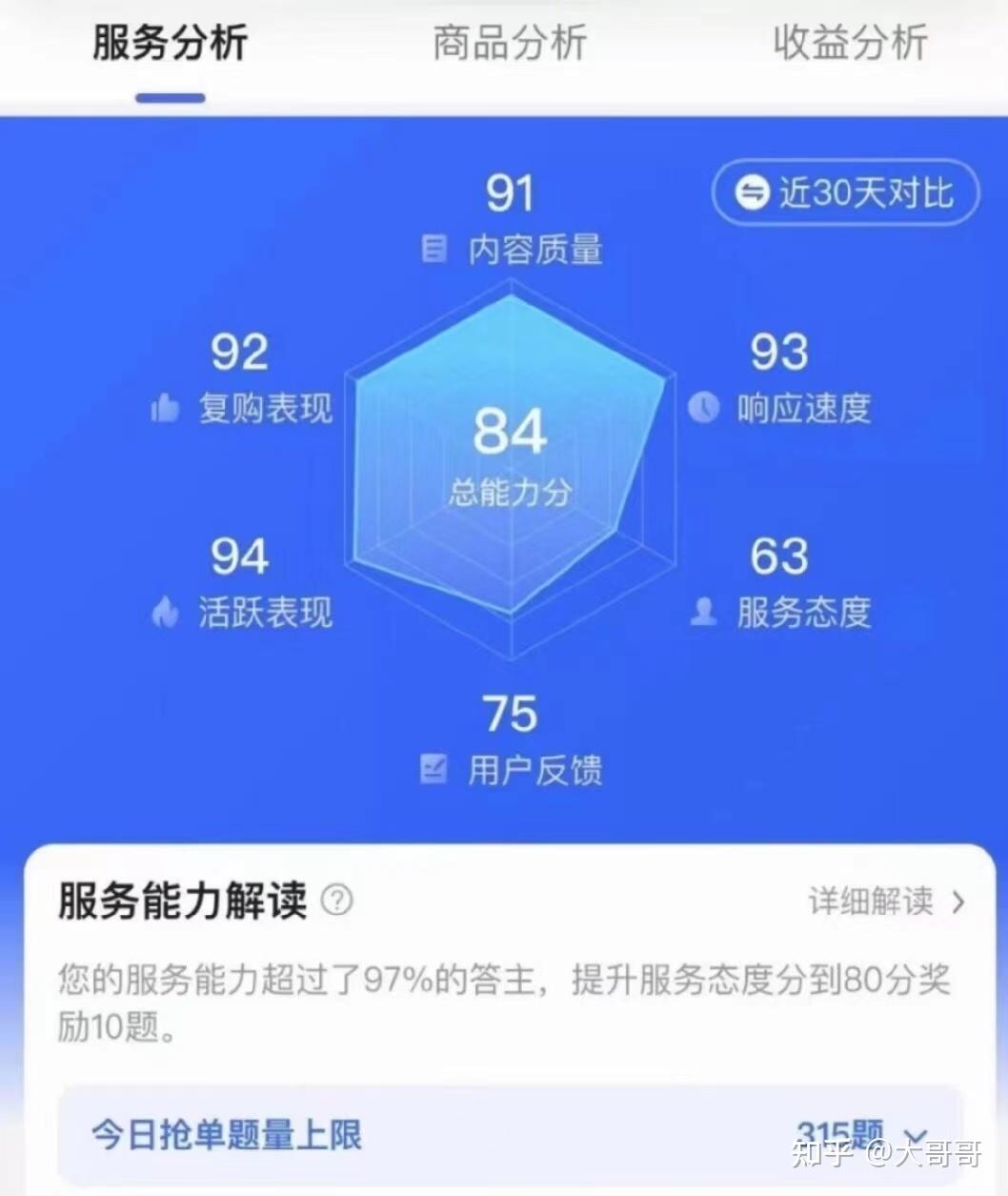Open 详细解读 detailed explanation
The height and width of the screenshot is (1196, 1008).
point(886,901)
